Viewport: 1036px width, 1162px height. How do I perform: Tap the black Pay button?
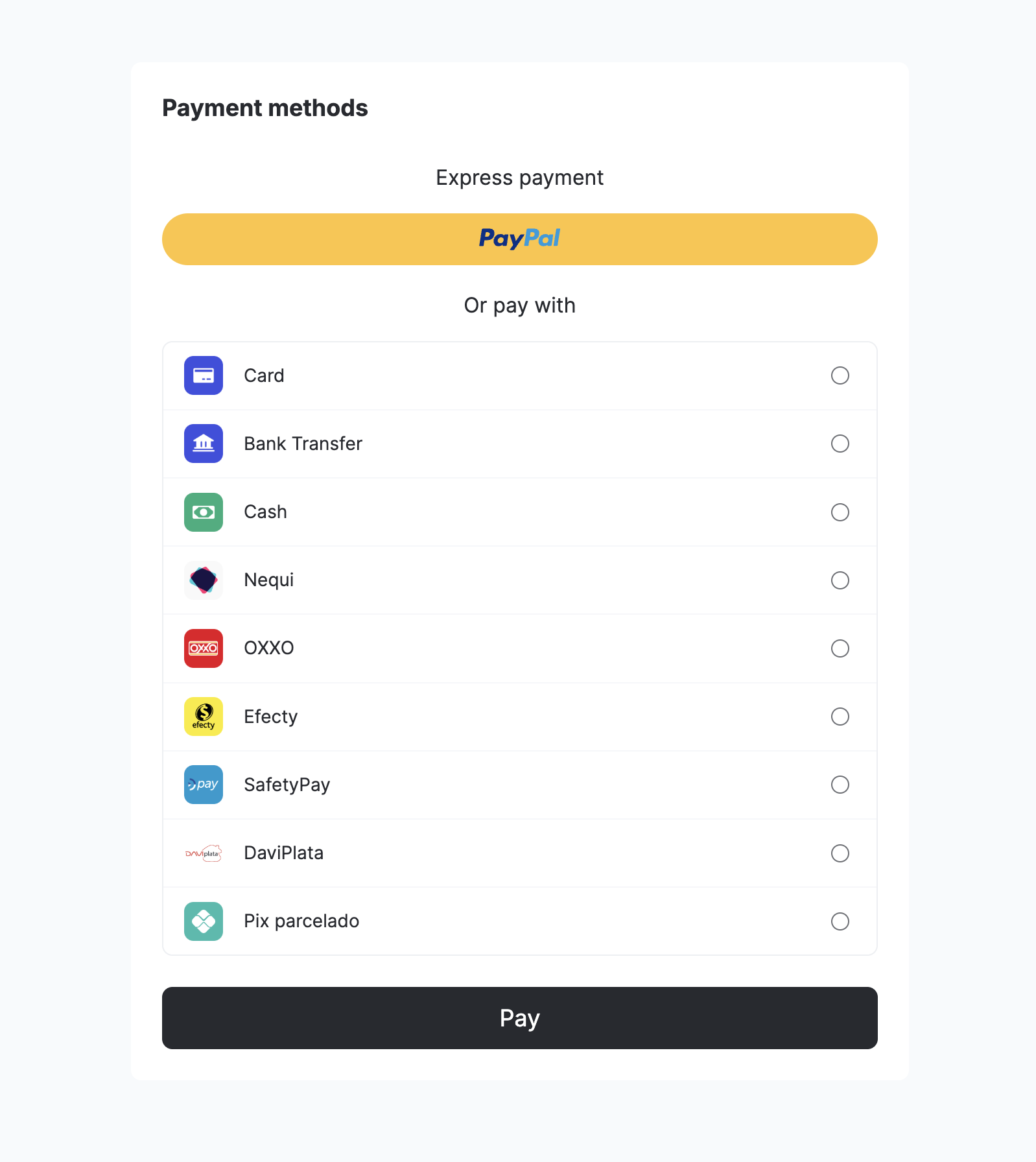coord(519,1018)
